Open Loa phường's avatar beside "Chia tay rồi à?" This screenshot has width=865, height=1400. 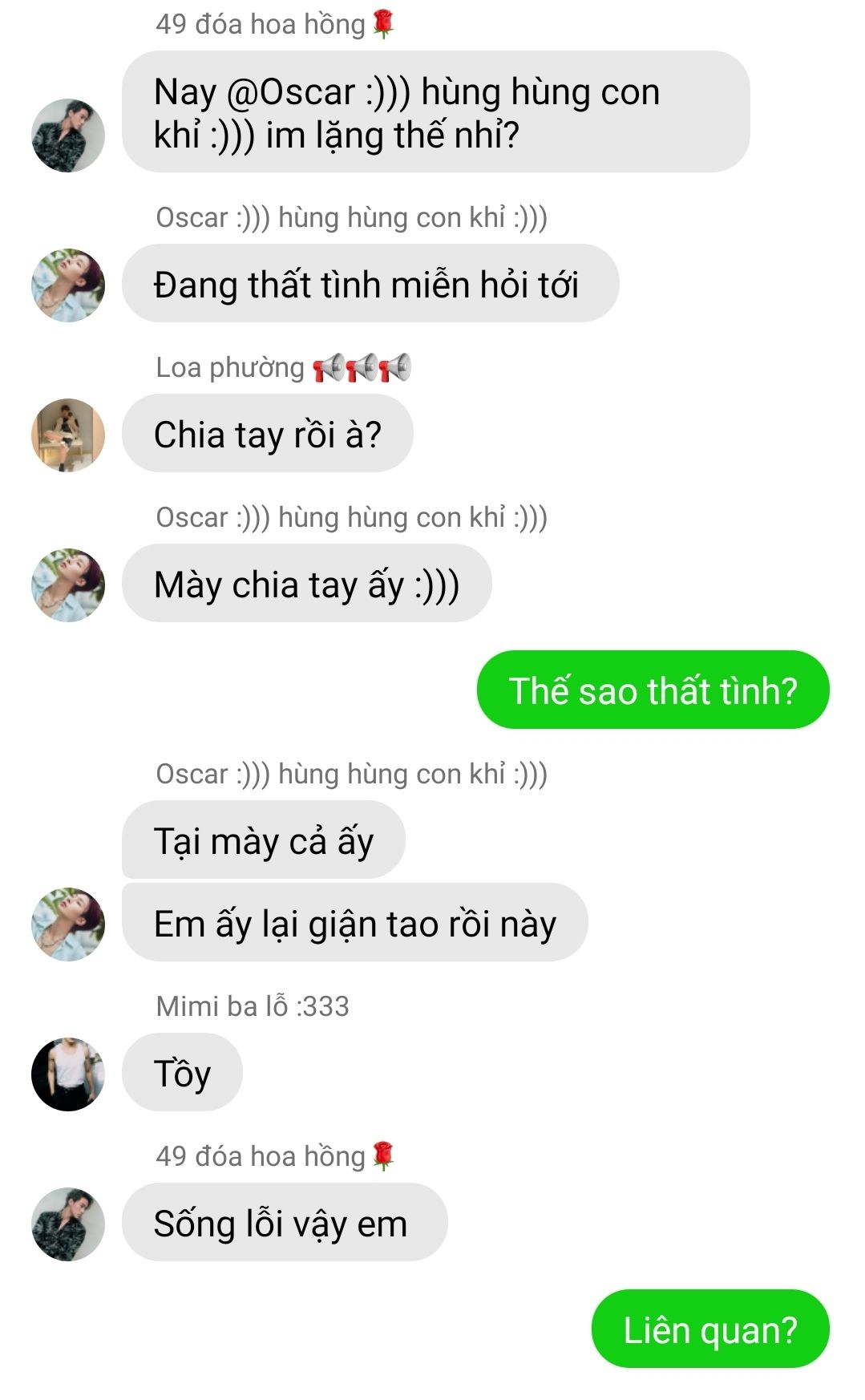[68, 435]
